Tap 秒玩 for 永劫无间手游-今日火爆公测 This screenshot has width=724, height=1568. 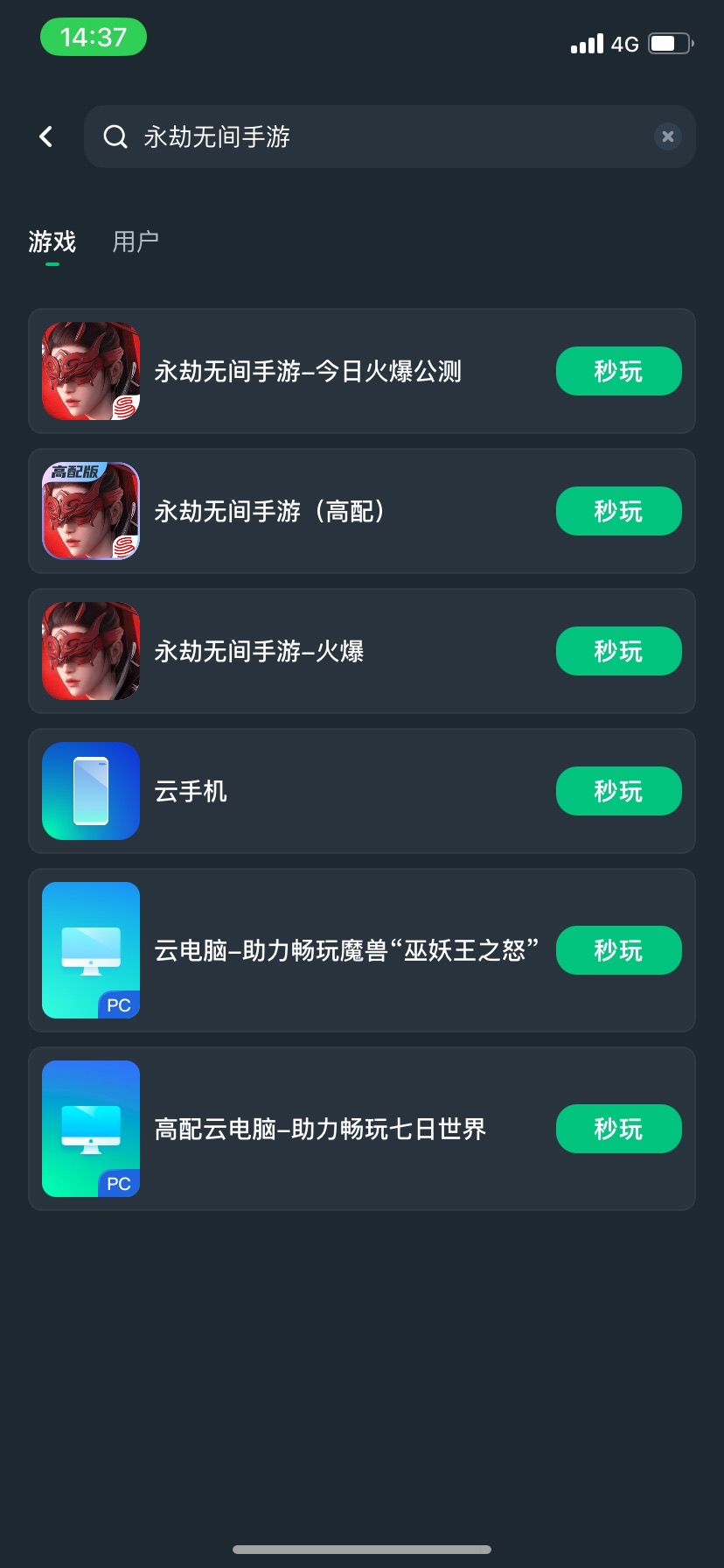(x=618, y=371)
